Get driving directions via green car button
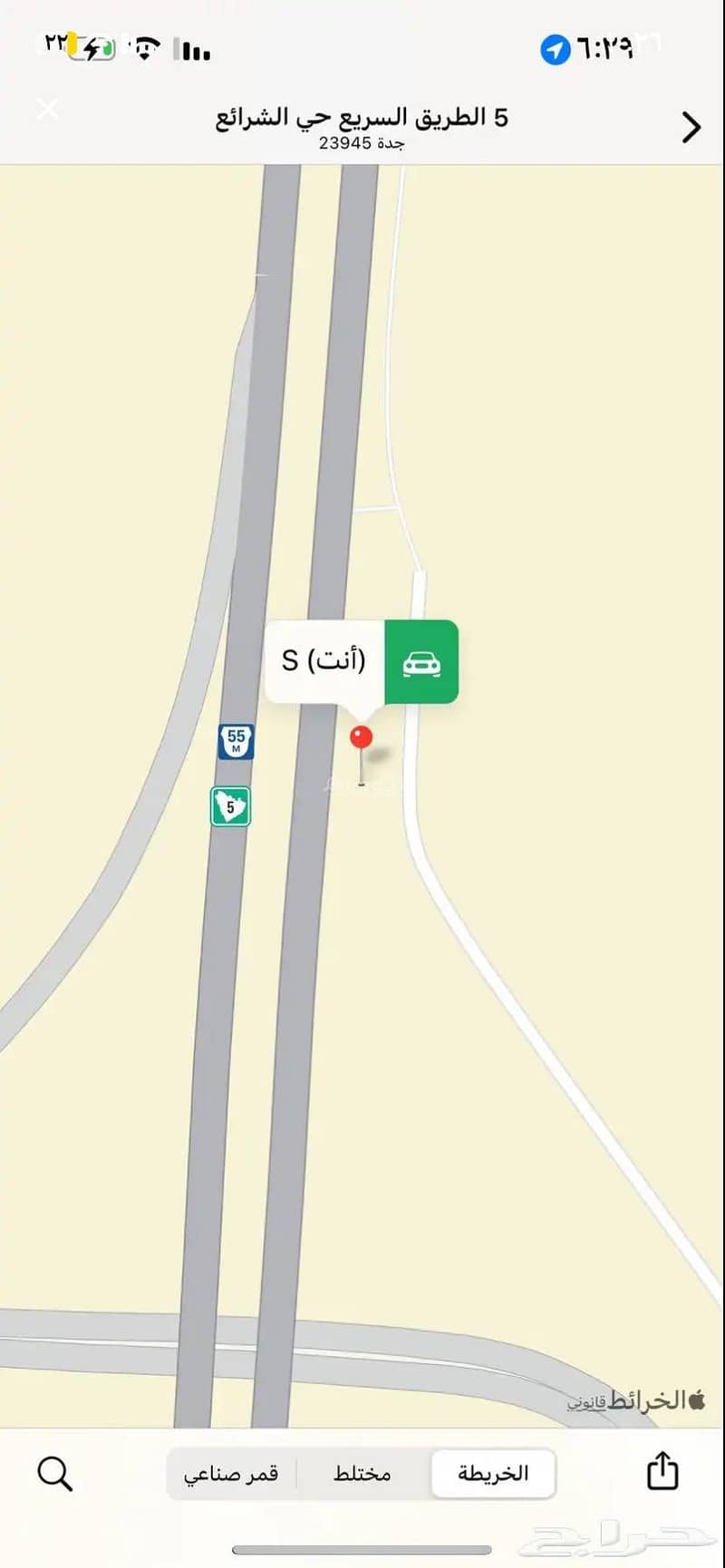This screenshot has width=725, height=1568. click(421, 662)
